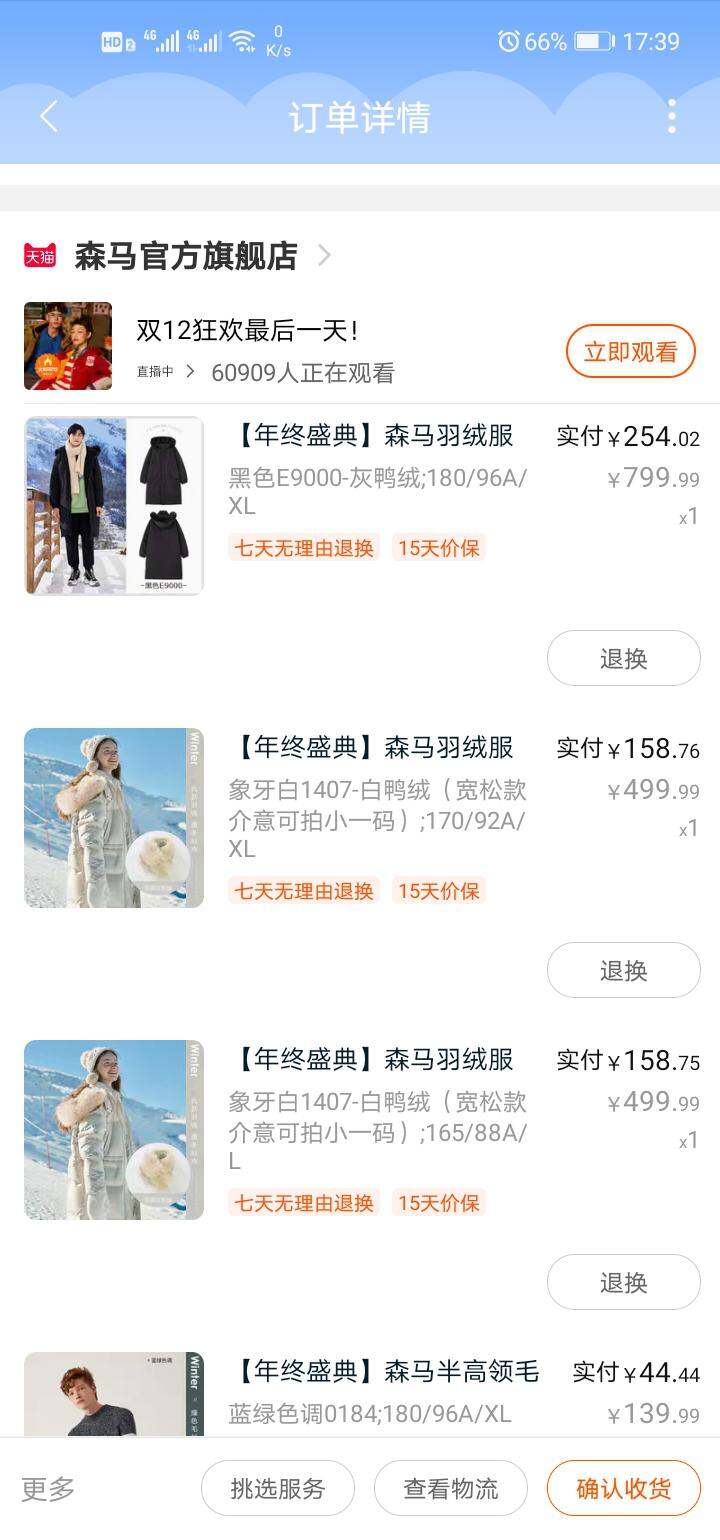Tap 退换 for the 165/88A/L white jacket

click(624, 1282)
